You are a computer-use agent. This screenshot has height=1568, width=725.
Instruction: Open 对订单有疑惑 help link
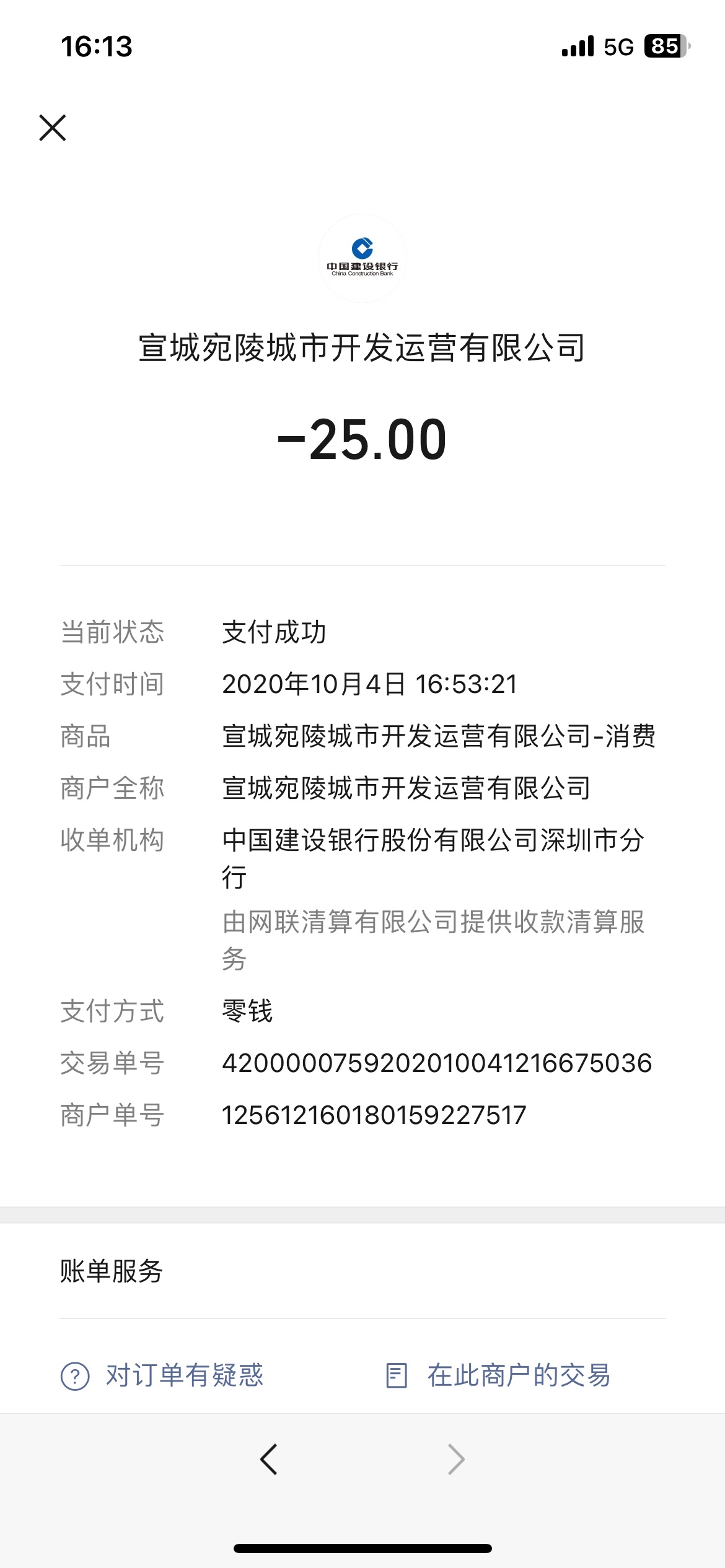pos(163,1375)
